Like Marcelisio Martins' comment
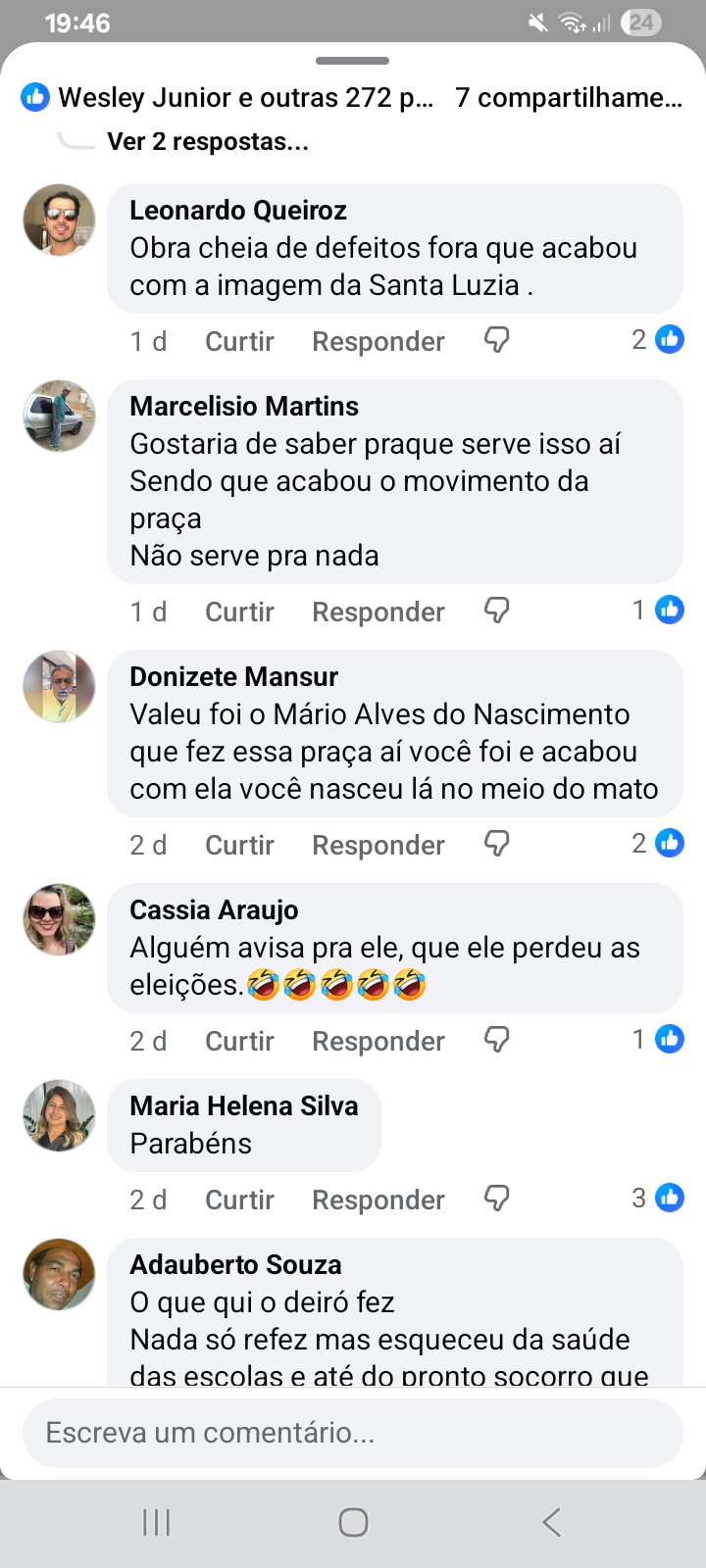This screenshot has height=1568, width=706. tap(239, 612)
